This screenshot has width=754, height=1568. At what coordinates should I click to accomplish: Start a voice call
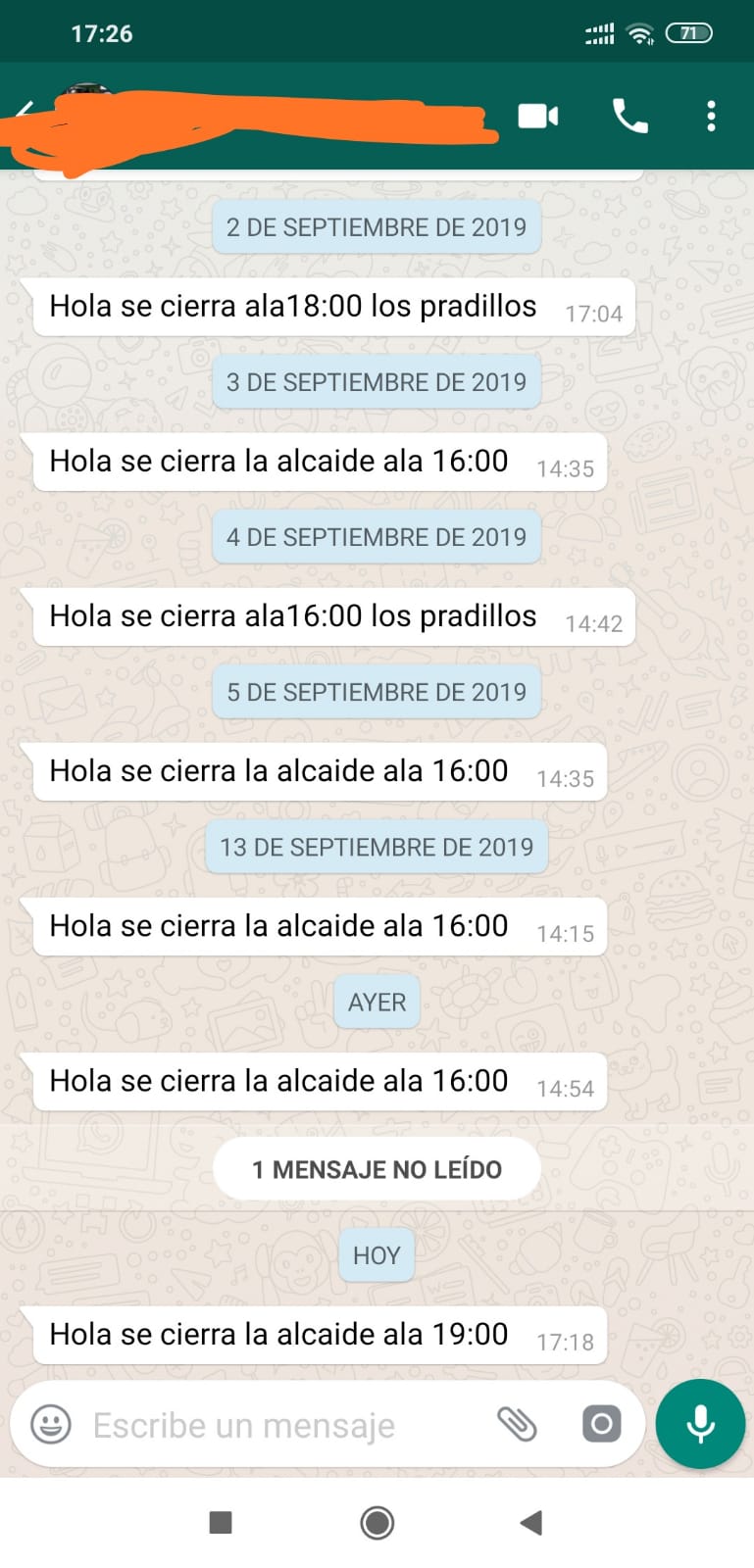629,116
